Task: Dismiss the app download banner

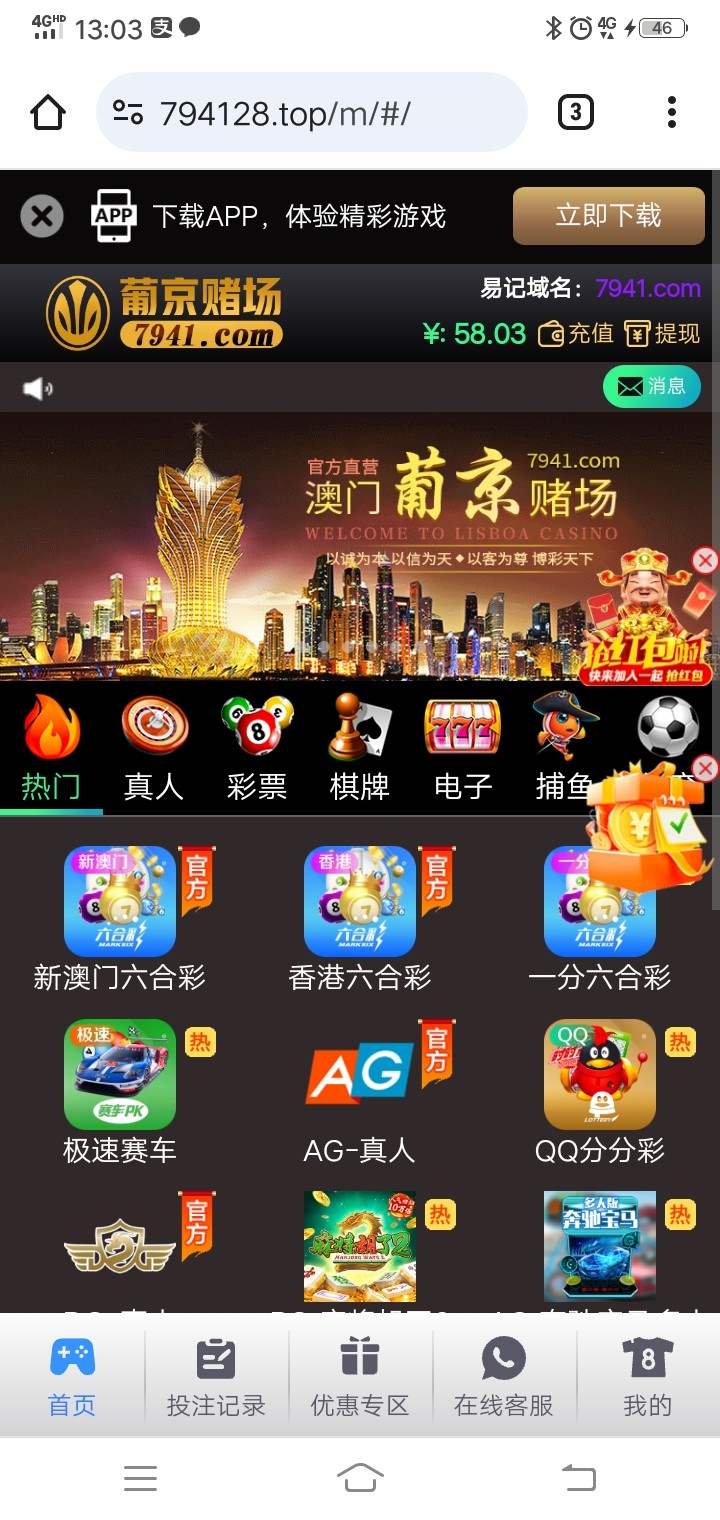Action: [x=42, y=216]
